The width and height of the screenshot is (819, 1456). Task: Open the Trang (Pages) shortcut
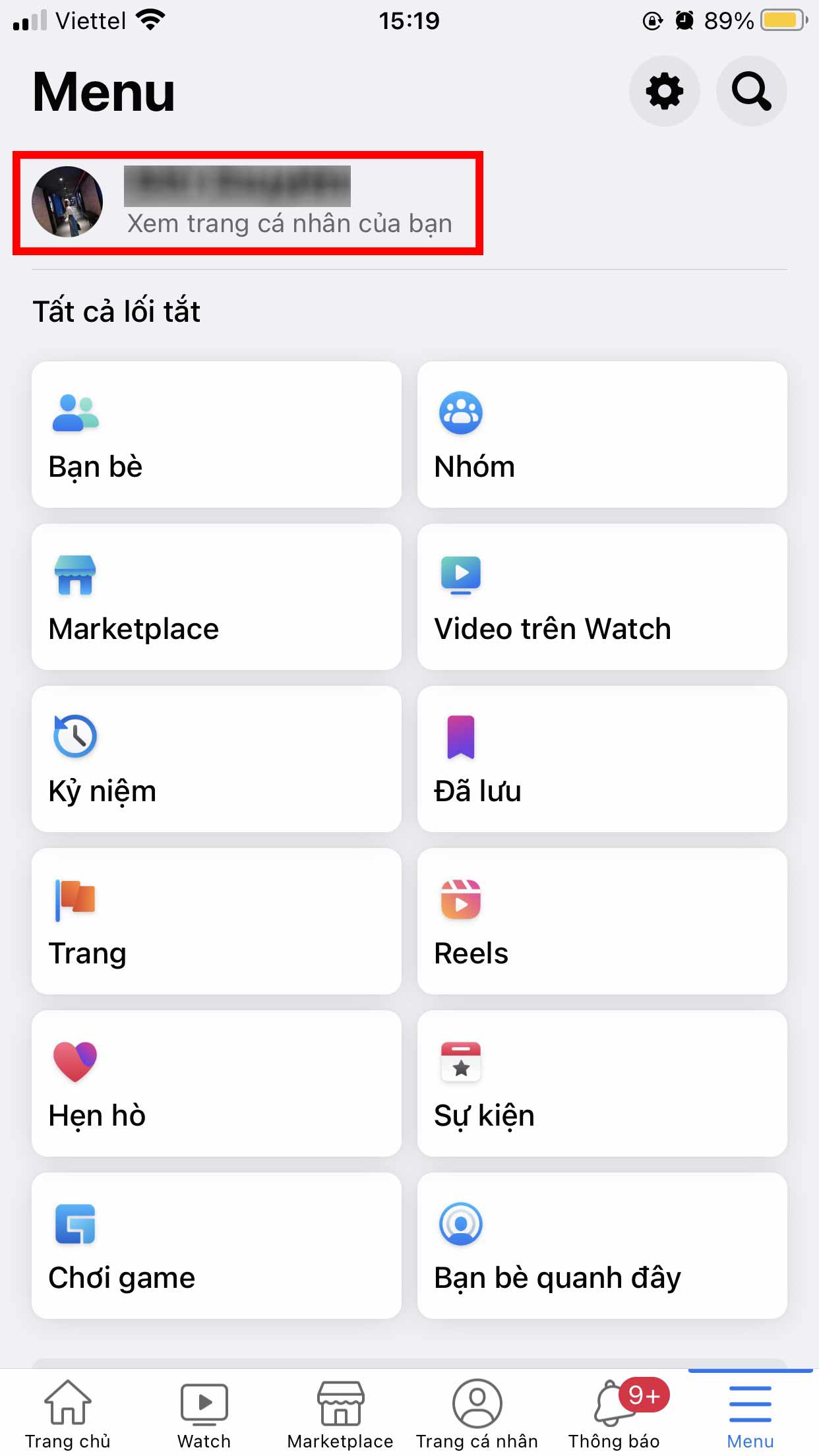click(216, 921)
